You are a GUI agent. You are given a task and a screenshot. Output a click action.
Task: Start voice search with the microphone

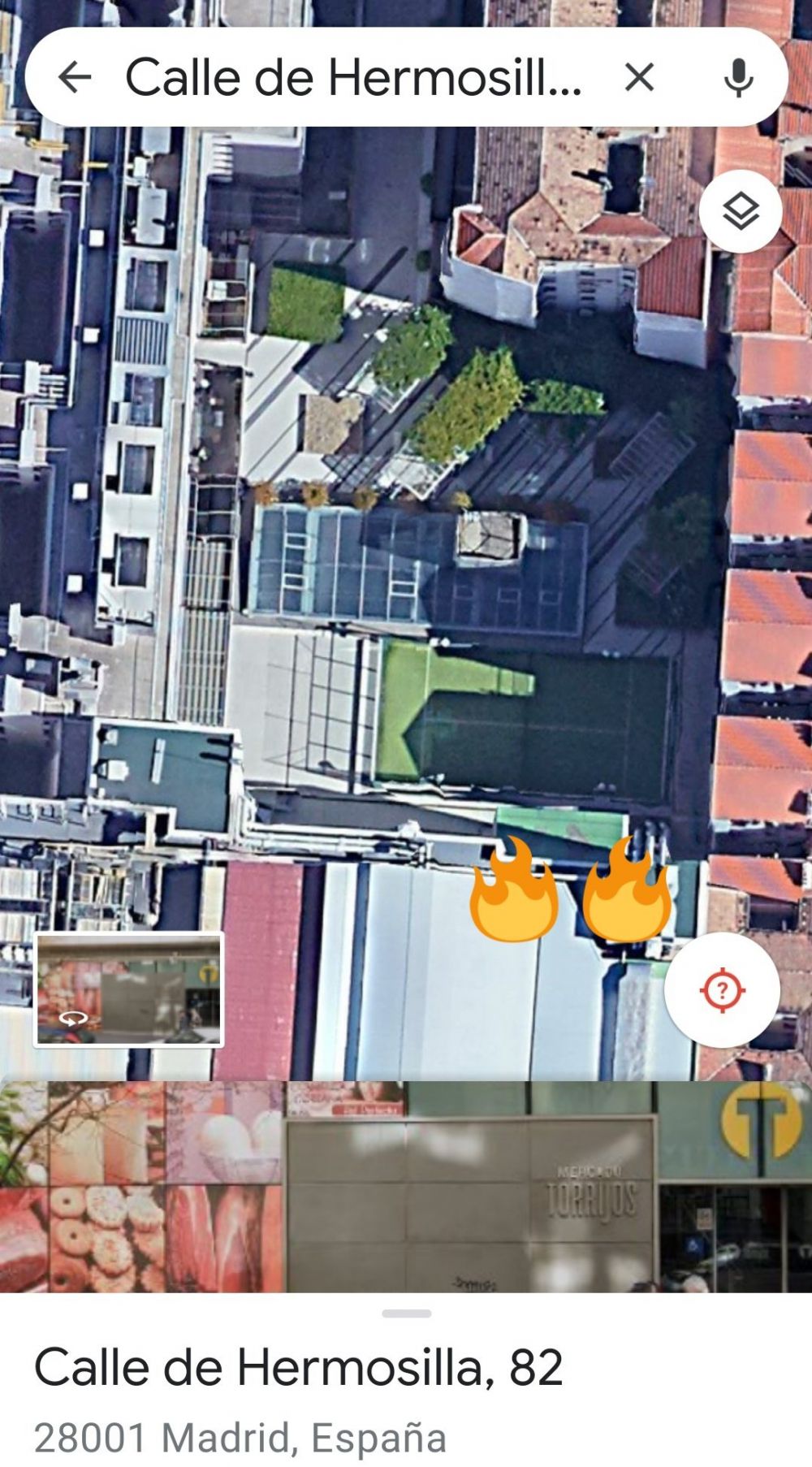738,78
